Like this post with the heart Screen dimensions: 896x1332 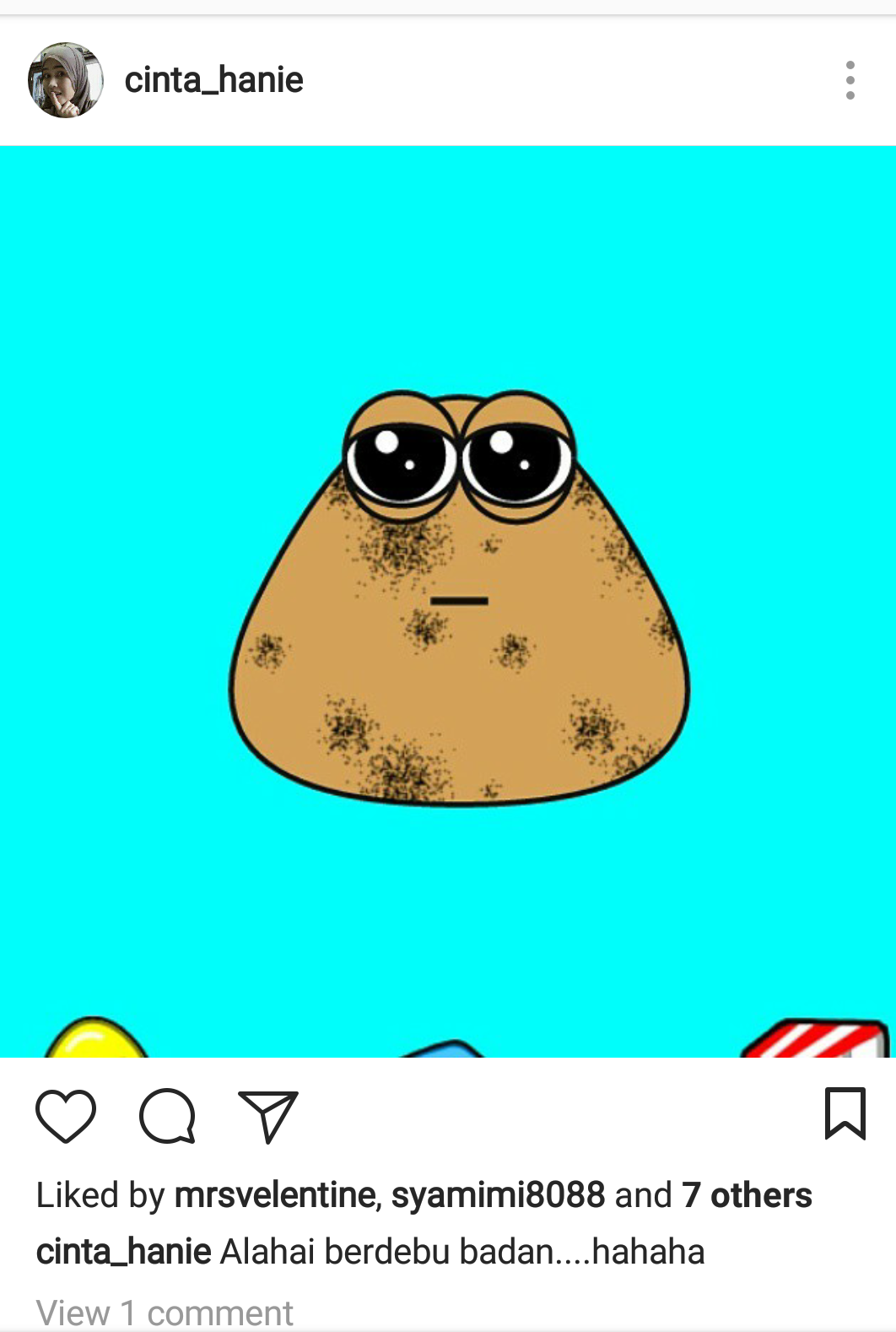click(66, 1116)
